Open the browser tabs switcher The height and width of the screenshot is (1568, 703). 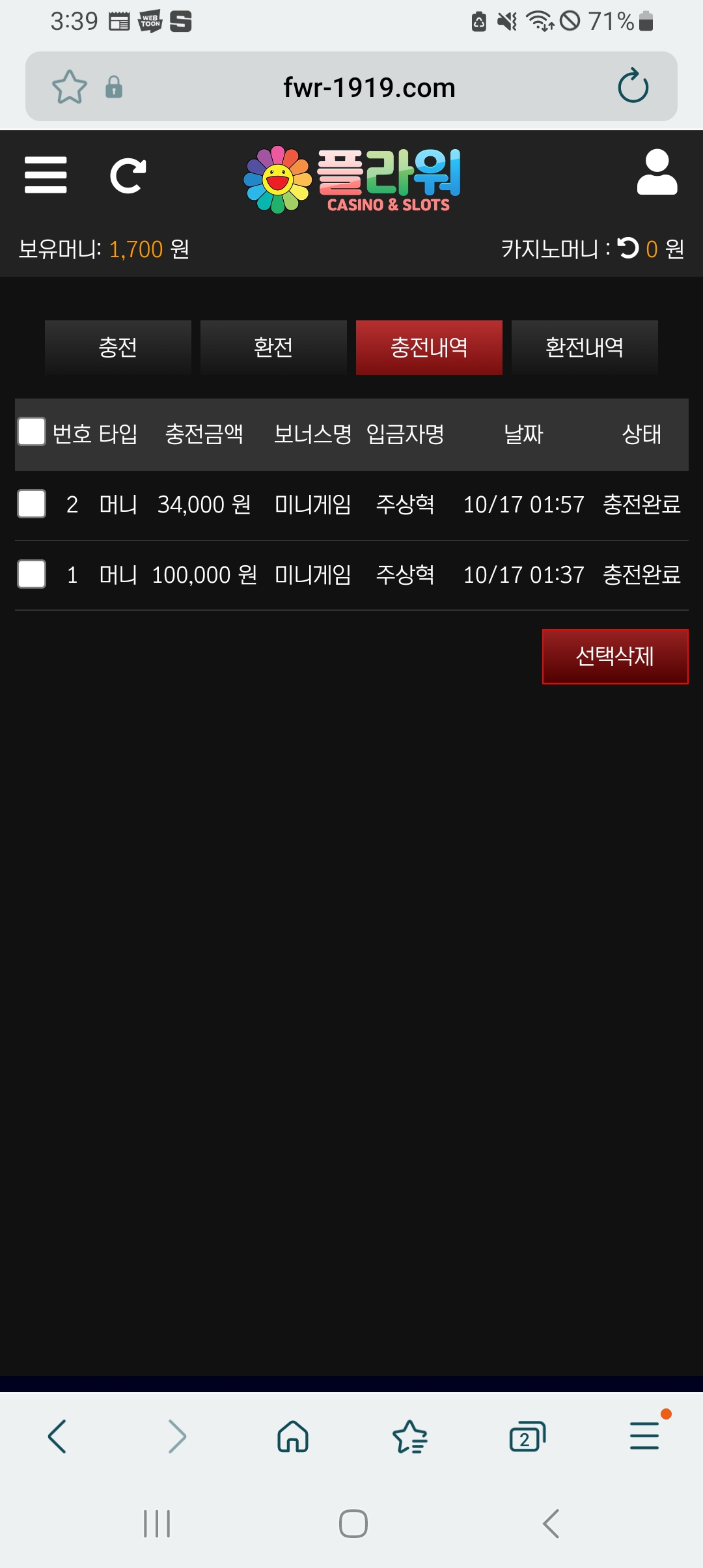pos(527,1436)
